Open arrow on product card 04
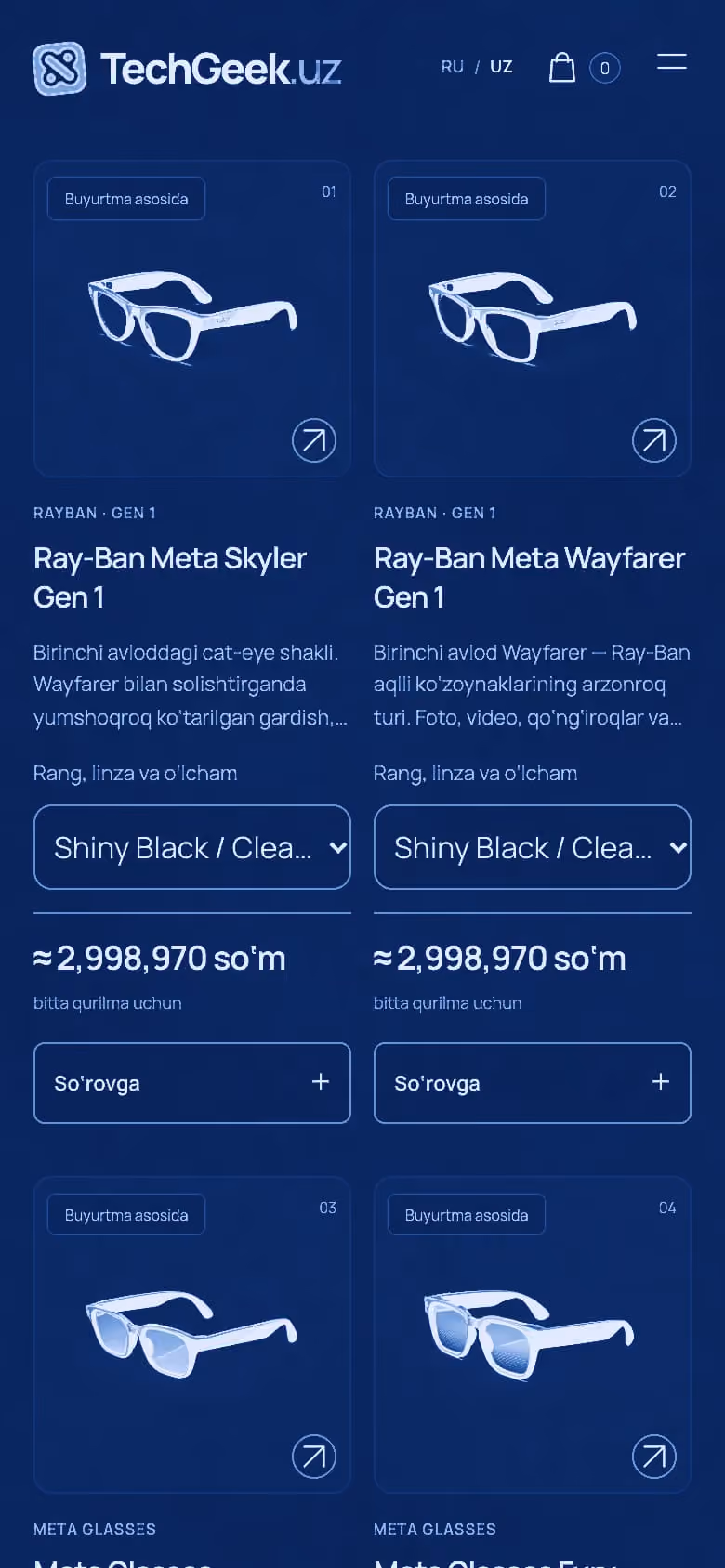 (x=654, y=1457)
